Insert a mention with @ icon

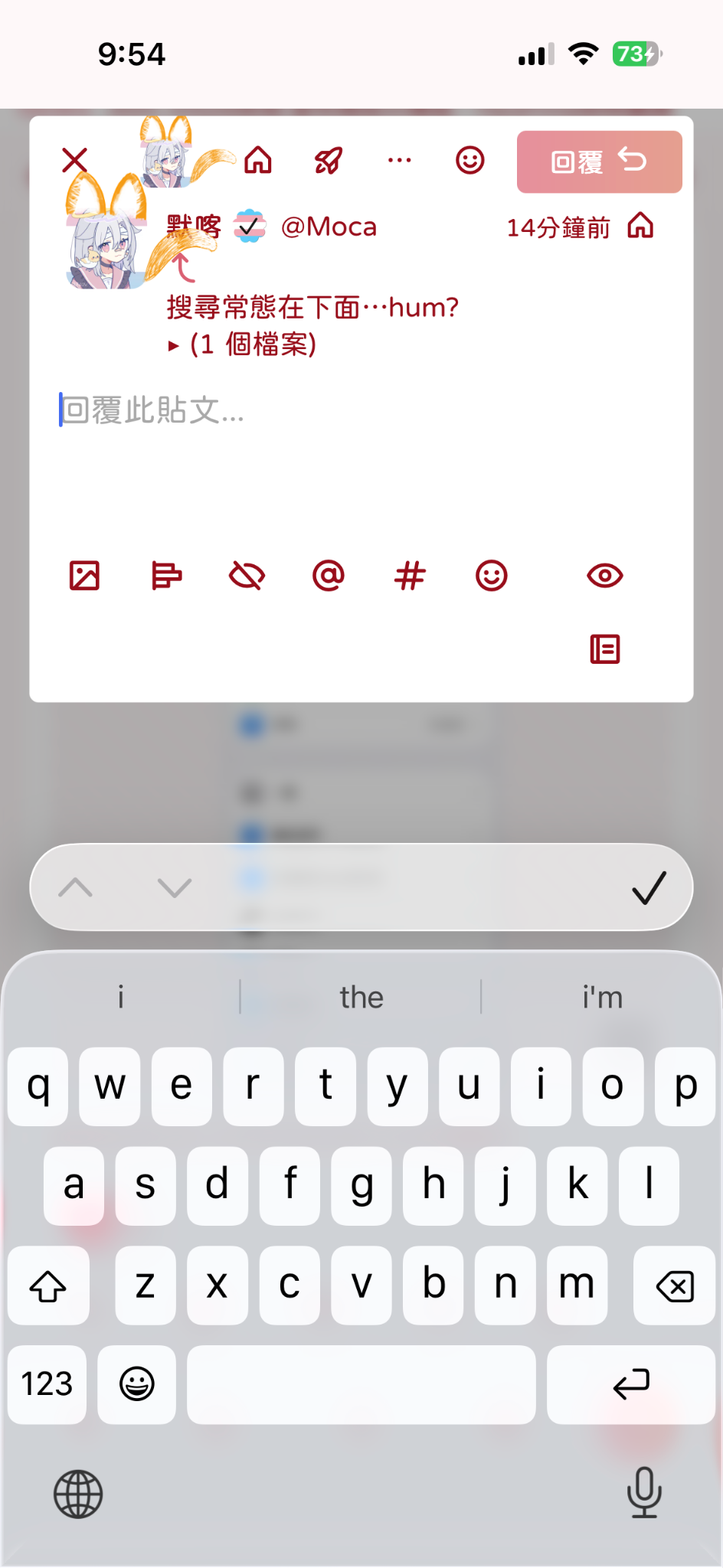pos(329,575)
